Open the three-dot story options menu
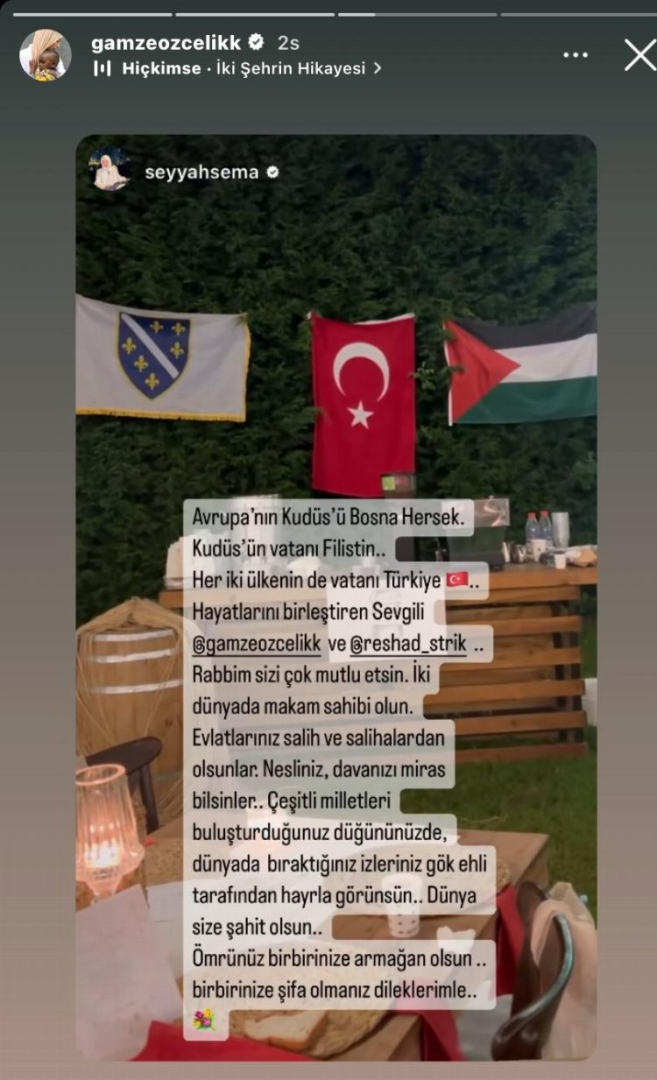Screen dimensions: 657x1080 click(x=576, y=55)
